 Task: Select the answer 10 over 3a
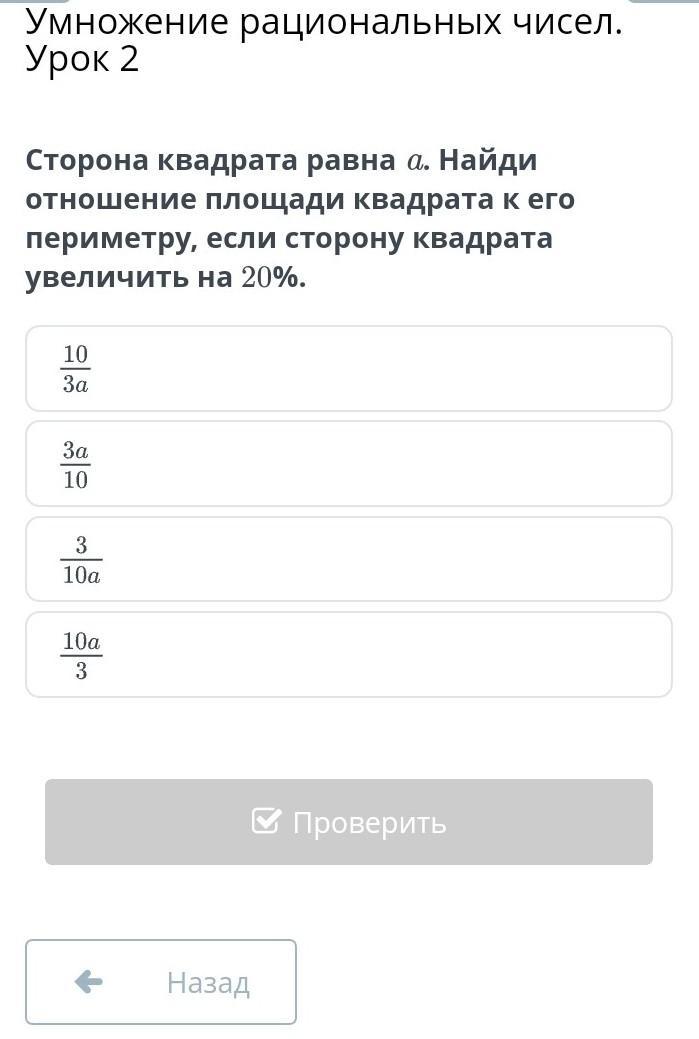tap(348, 368)
